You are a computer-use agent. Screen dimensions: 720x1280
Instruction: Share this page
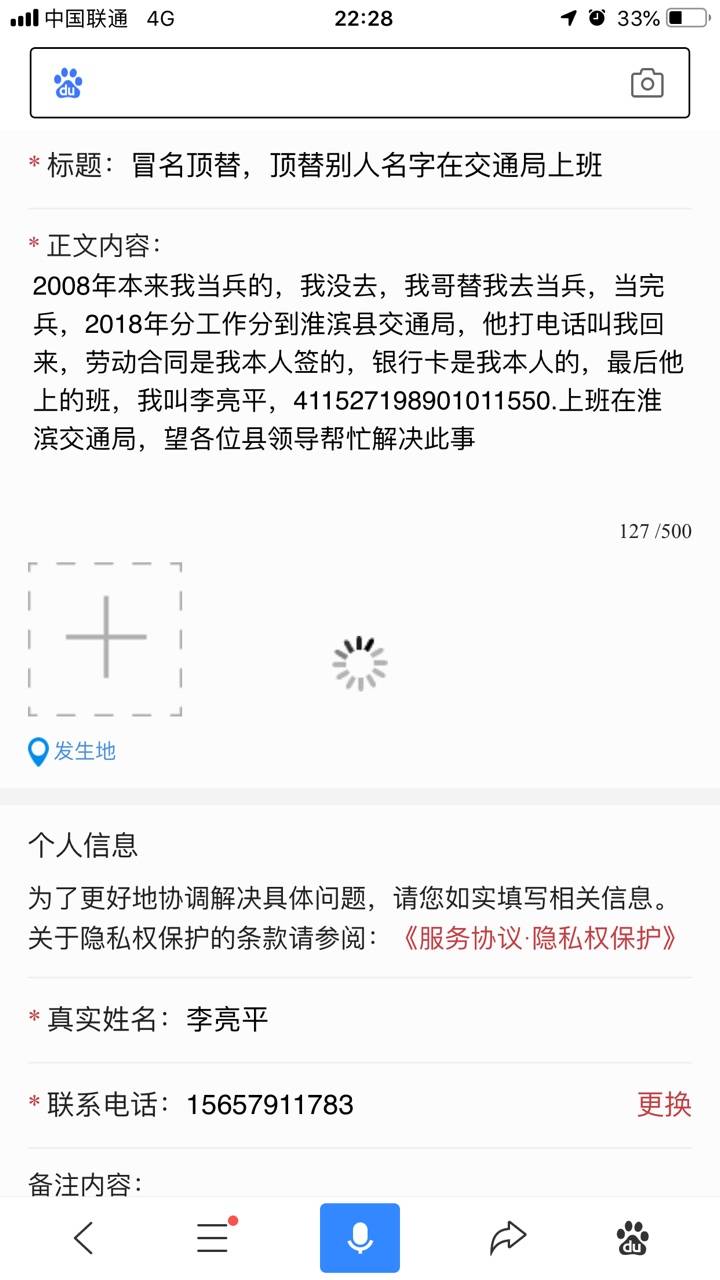point(507,1238)
